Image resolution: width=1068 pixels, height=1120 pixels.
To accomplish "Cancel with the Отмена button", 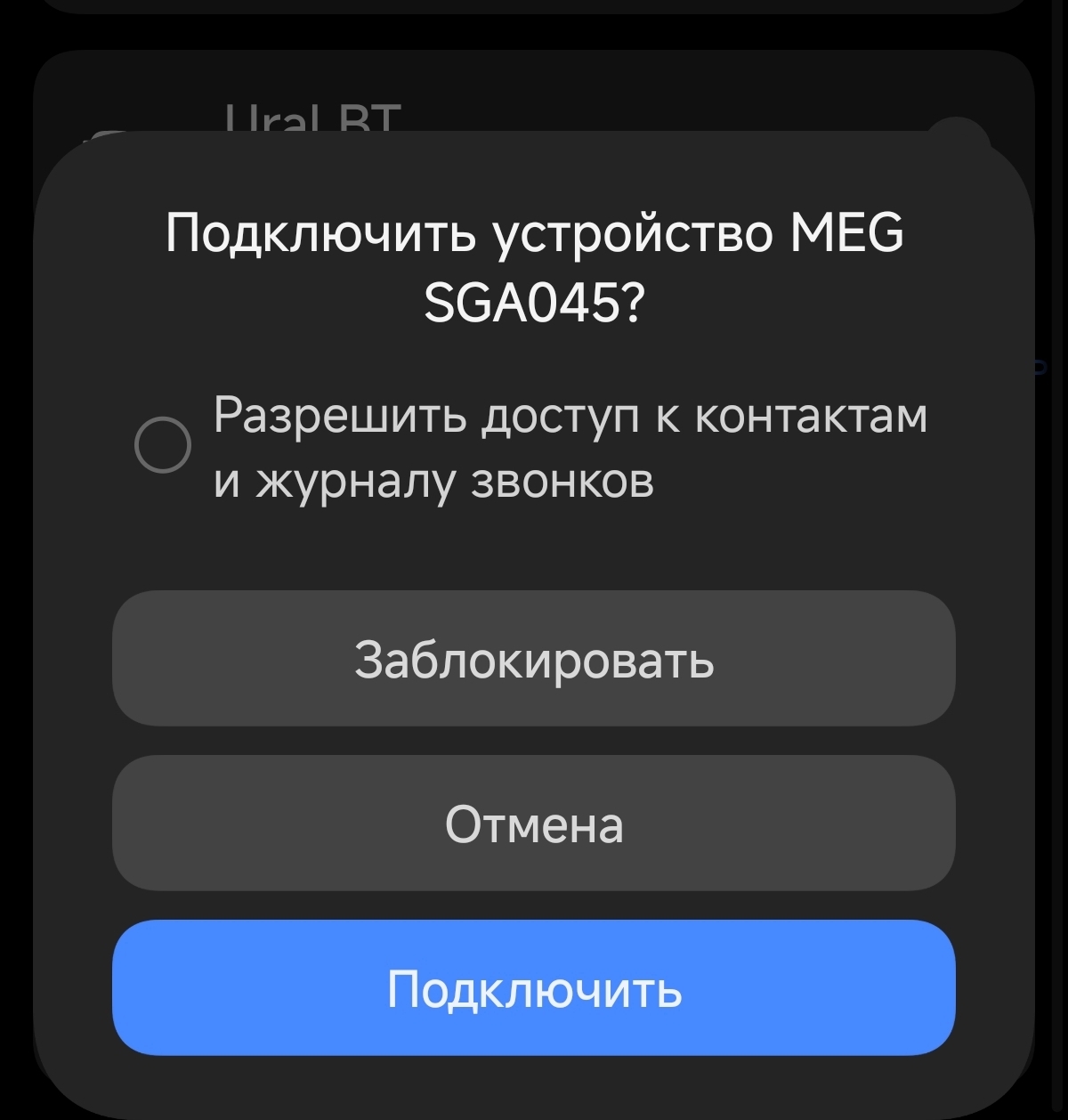I will (534, 824).
